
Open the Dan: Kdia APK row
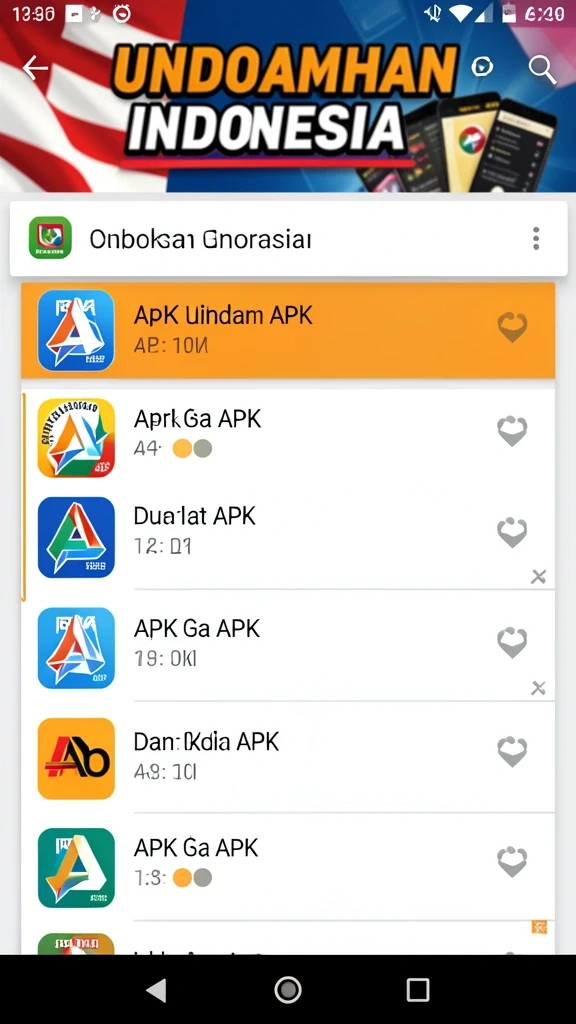coord(288,758)
